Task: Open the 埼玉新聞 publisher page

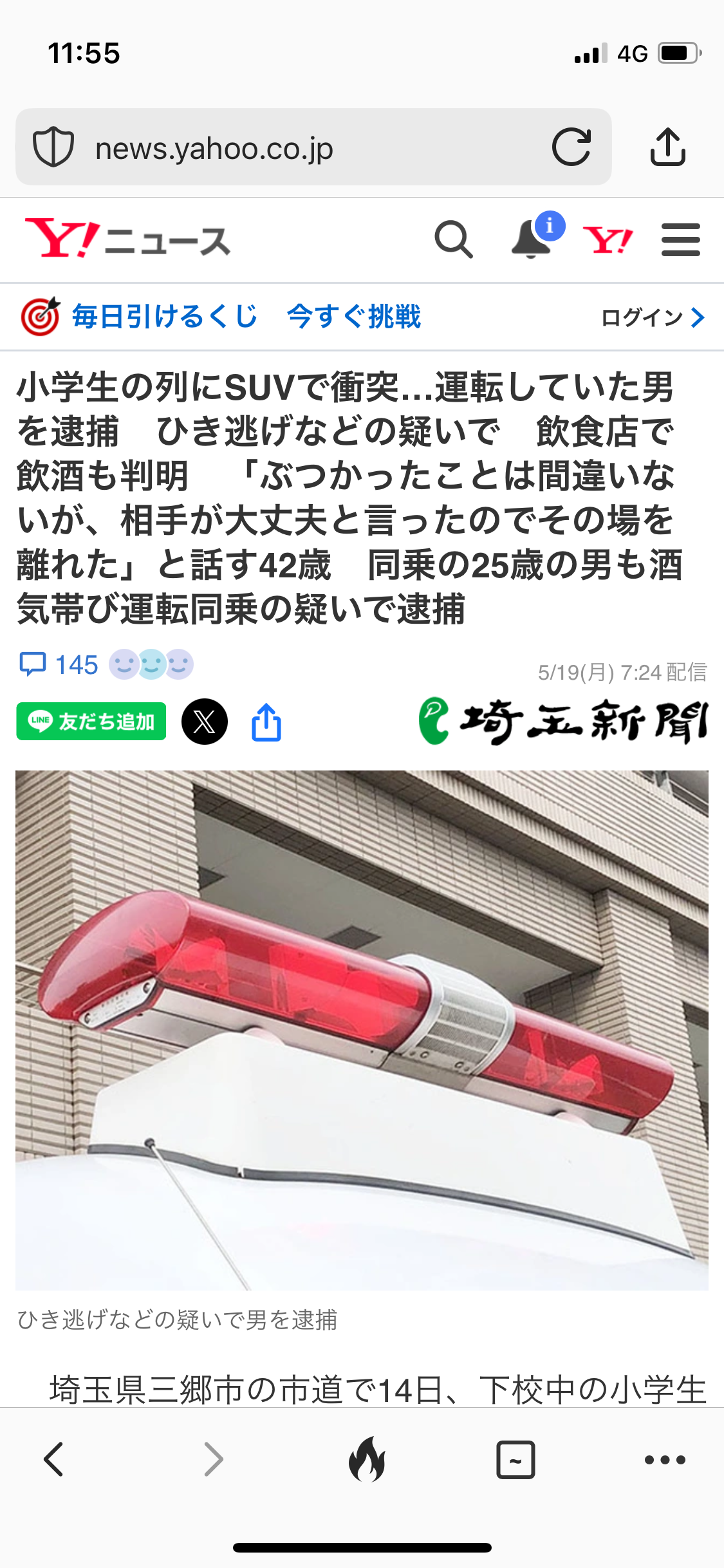Action: (563, 721)
